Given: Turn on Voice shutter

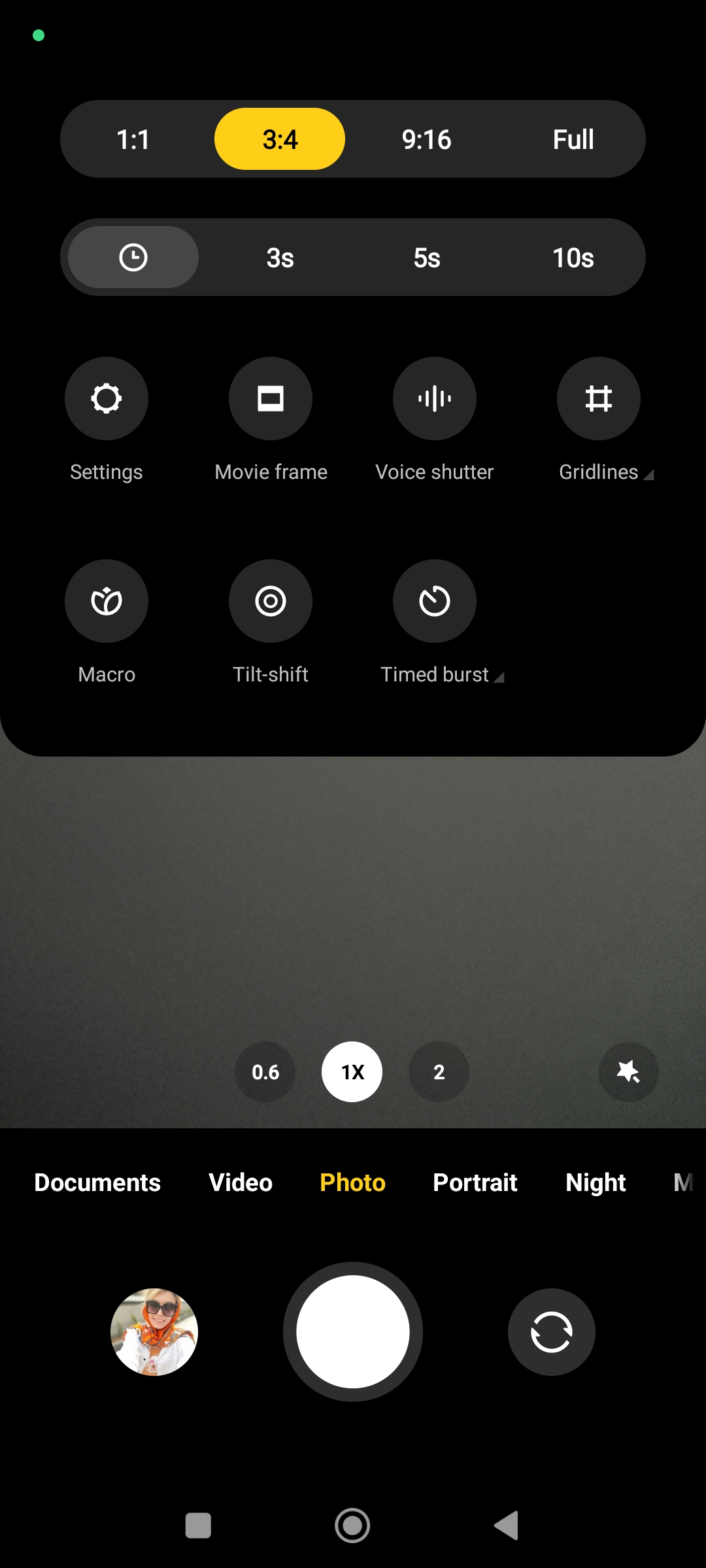Looking at the screenshot, I should pos(435,399).
